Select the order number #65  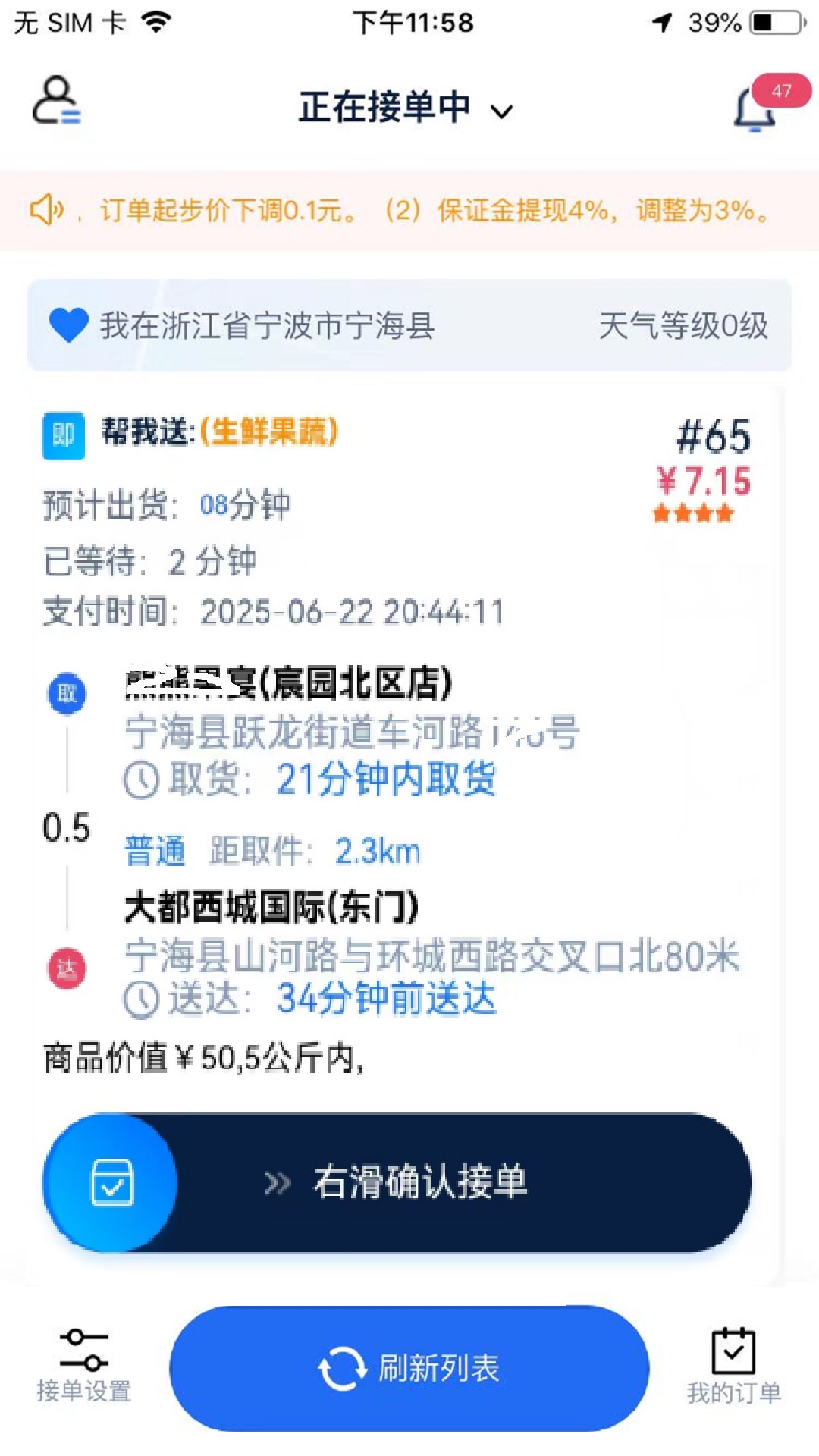[714, 437]
